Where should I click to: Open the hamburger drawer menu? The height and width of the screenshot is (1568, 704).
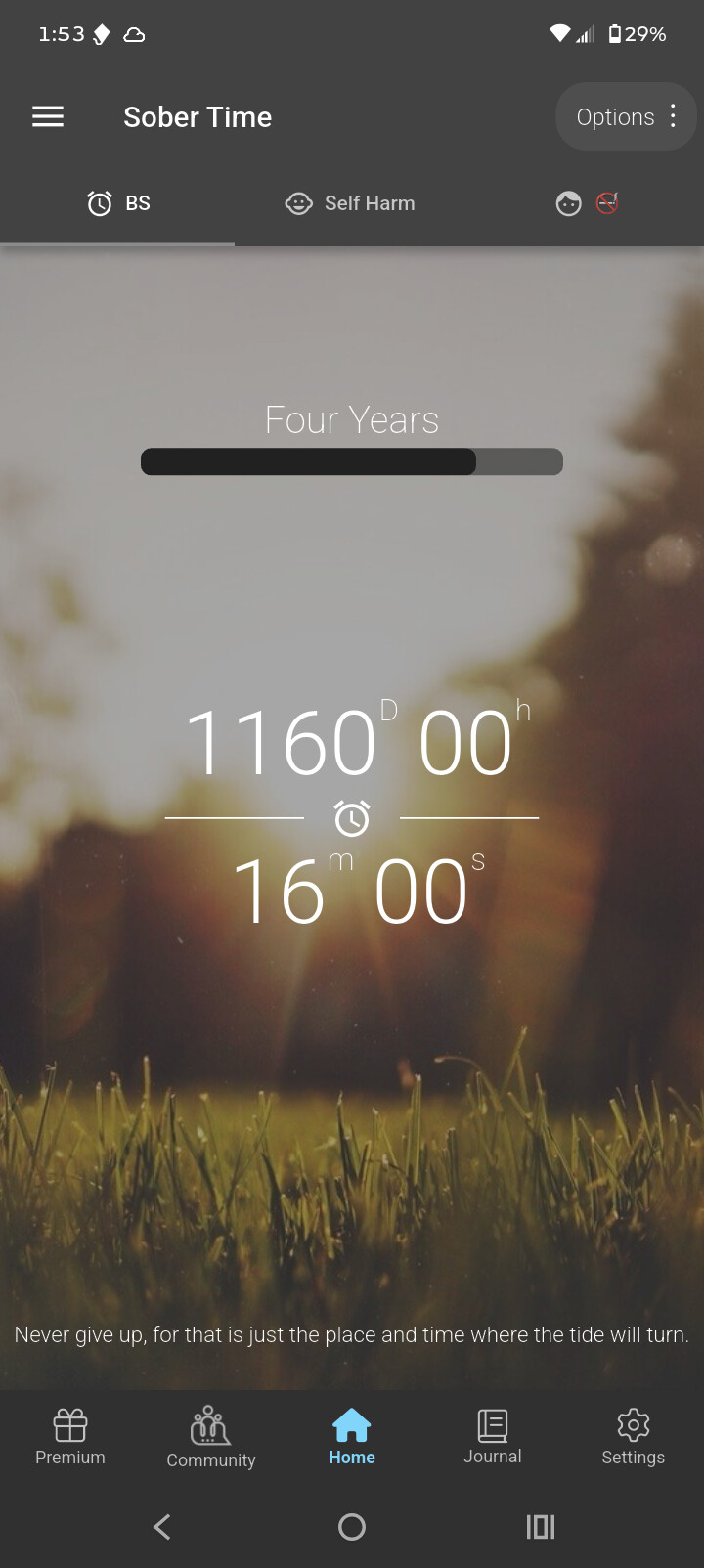tap(48, 117)
